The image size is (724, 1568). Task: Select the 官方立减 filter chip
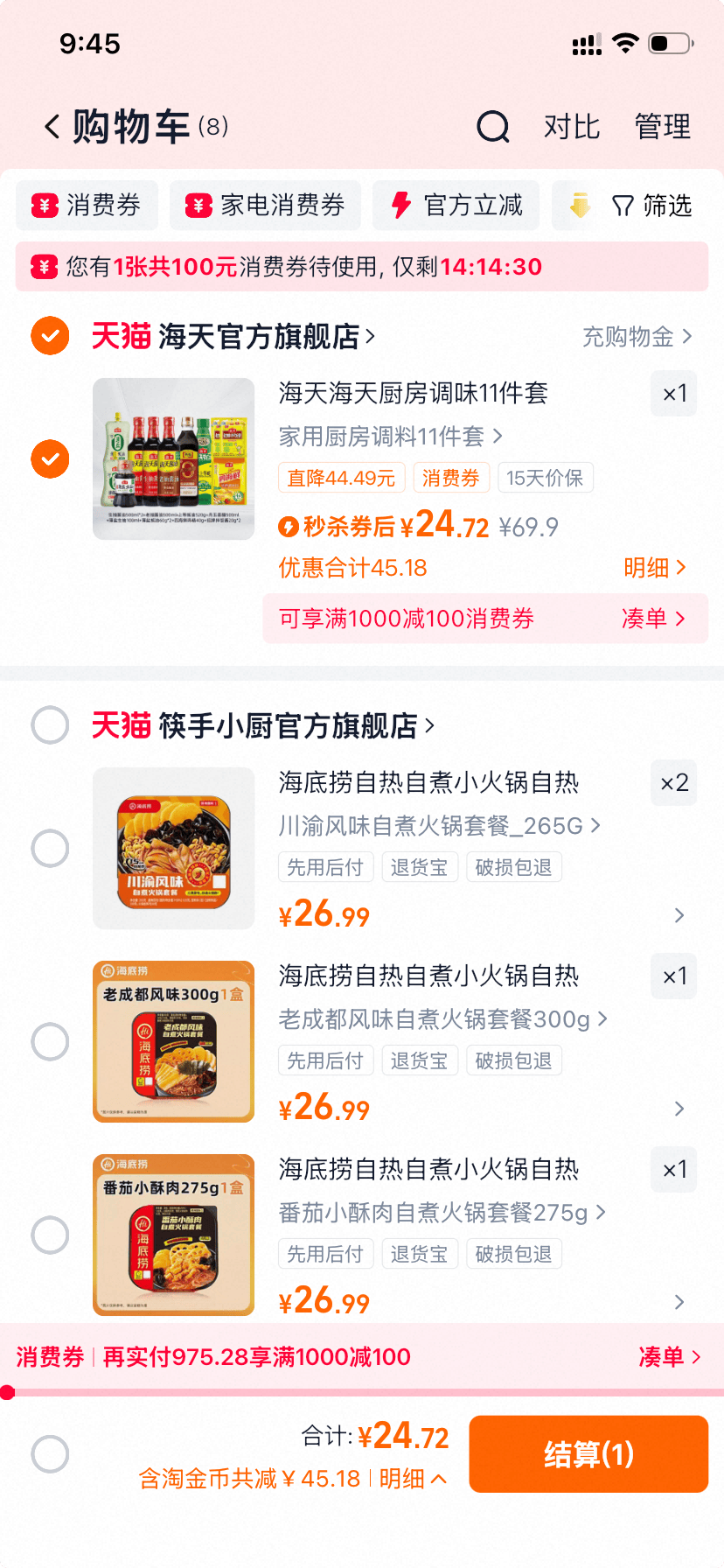[456, 206]
